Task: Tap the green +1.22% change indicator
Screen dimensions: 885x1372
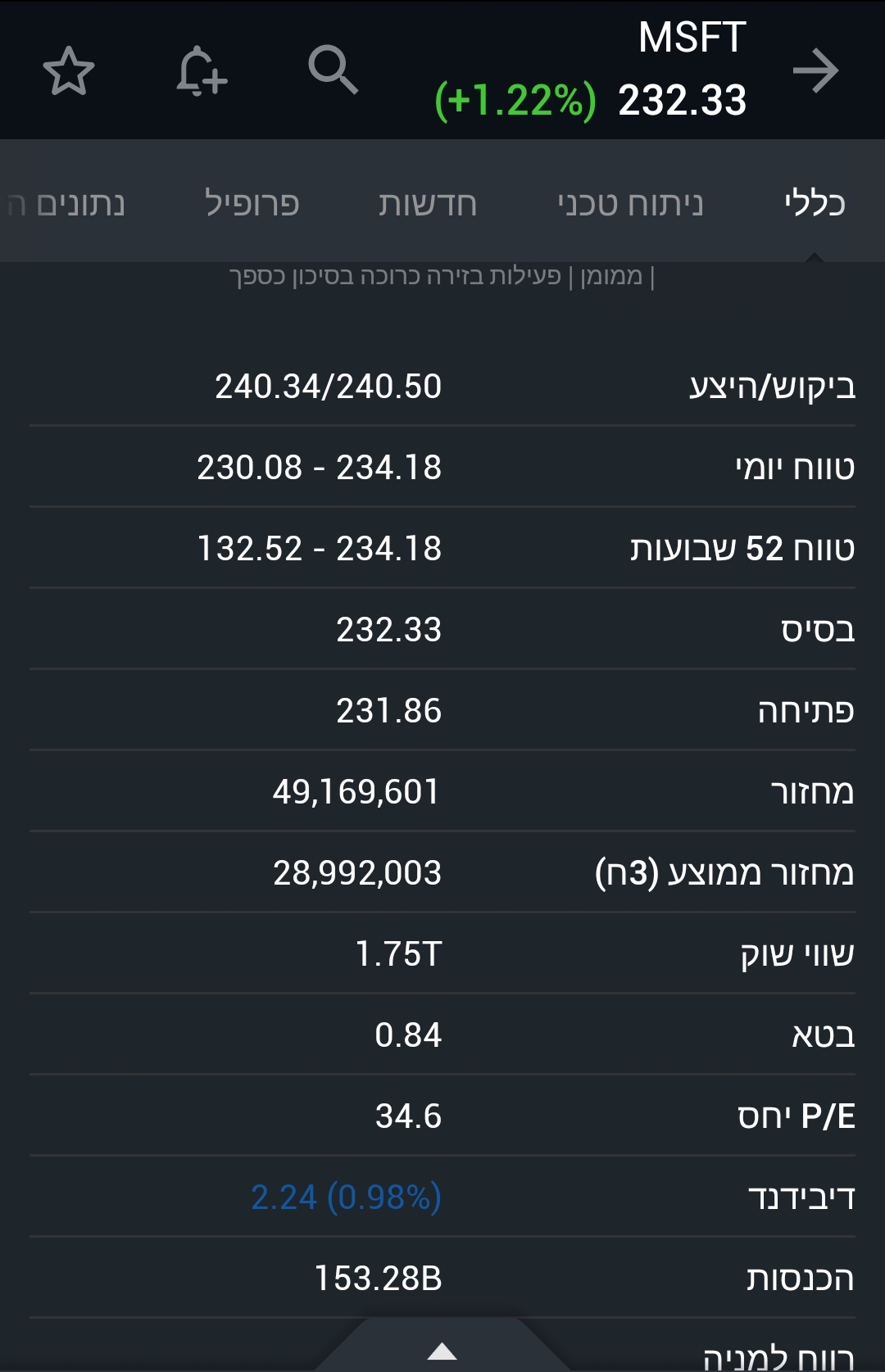Action: (x=518, y=100)
